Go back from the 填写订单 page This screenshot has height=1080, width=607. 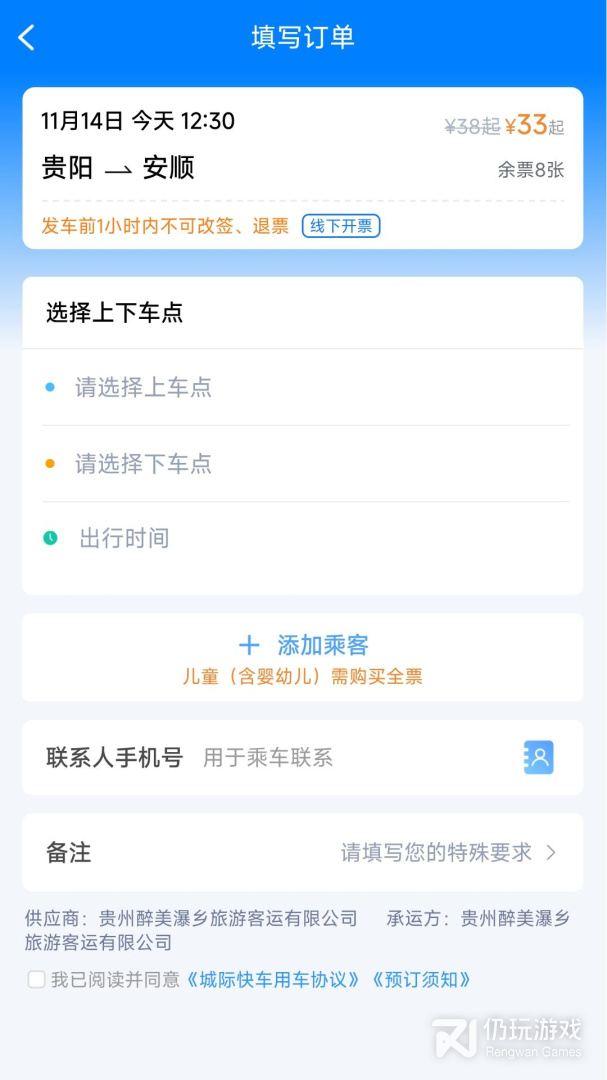pos(27,38)
